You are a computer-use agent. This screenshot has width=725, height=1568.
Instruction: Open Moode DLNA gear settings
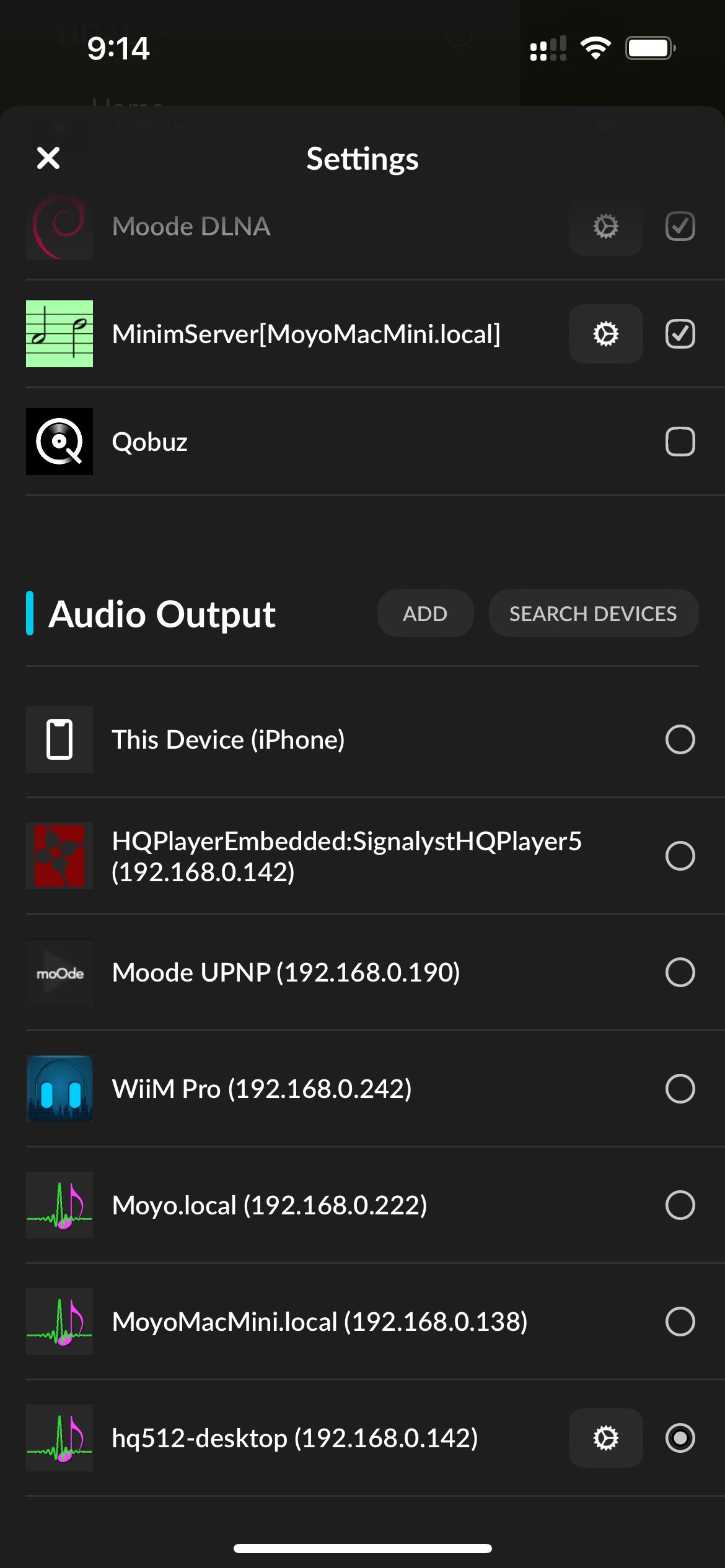(x=605, y=226)
